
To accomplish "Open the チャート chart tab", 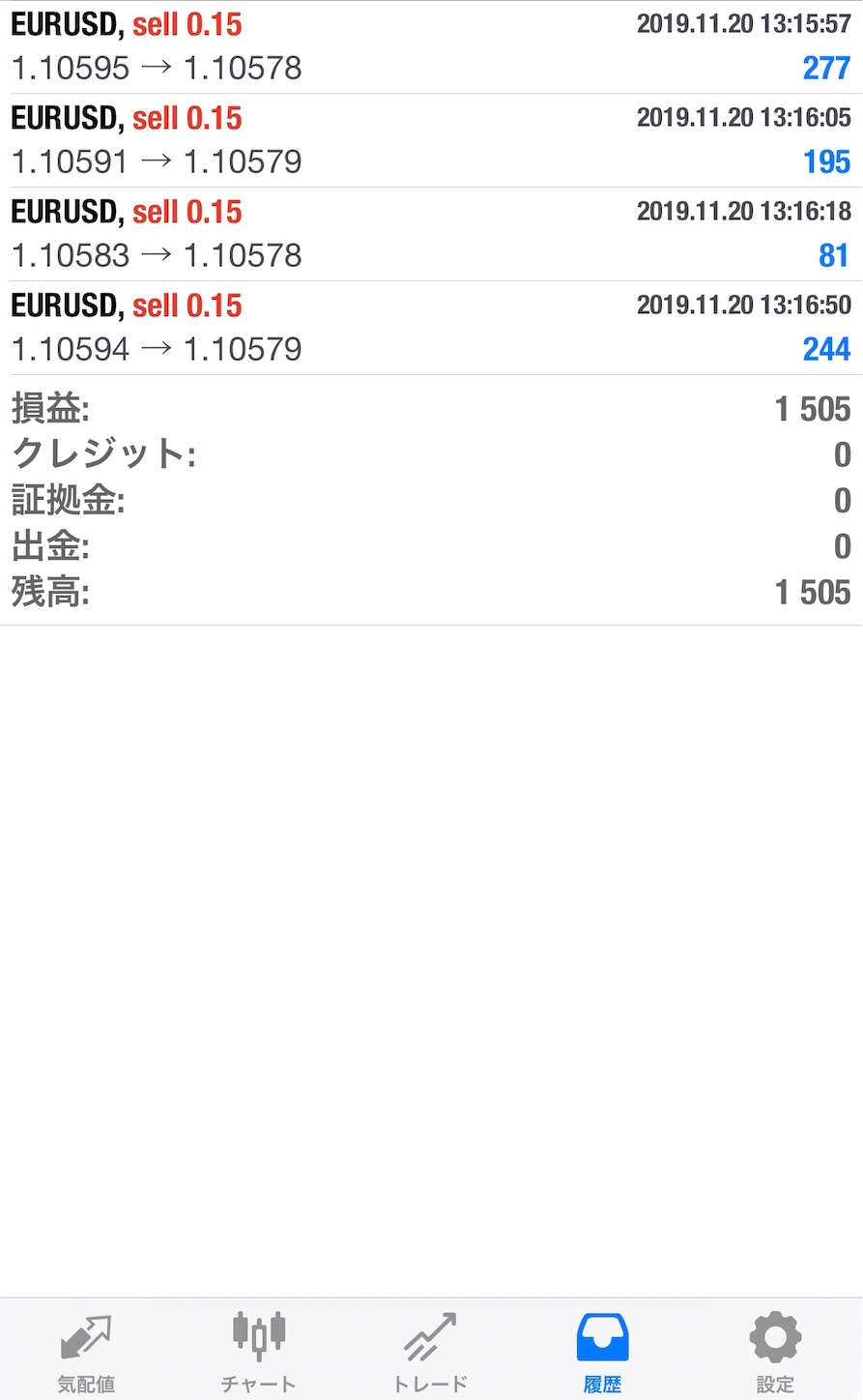I will [258, 1351].
